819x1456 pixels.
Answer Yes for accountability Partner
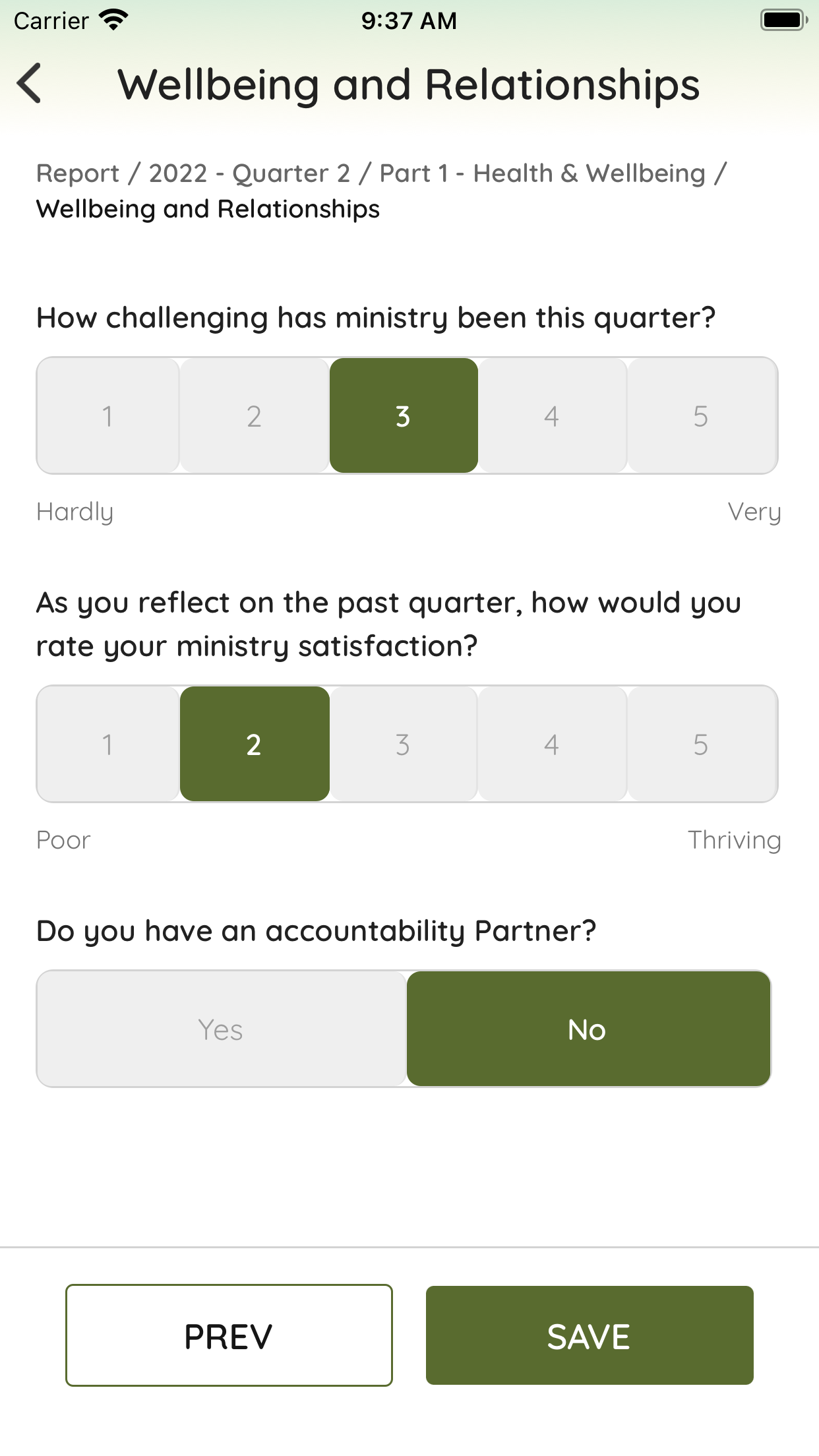(x=221, y=1029)
